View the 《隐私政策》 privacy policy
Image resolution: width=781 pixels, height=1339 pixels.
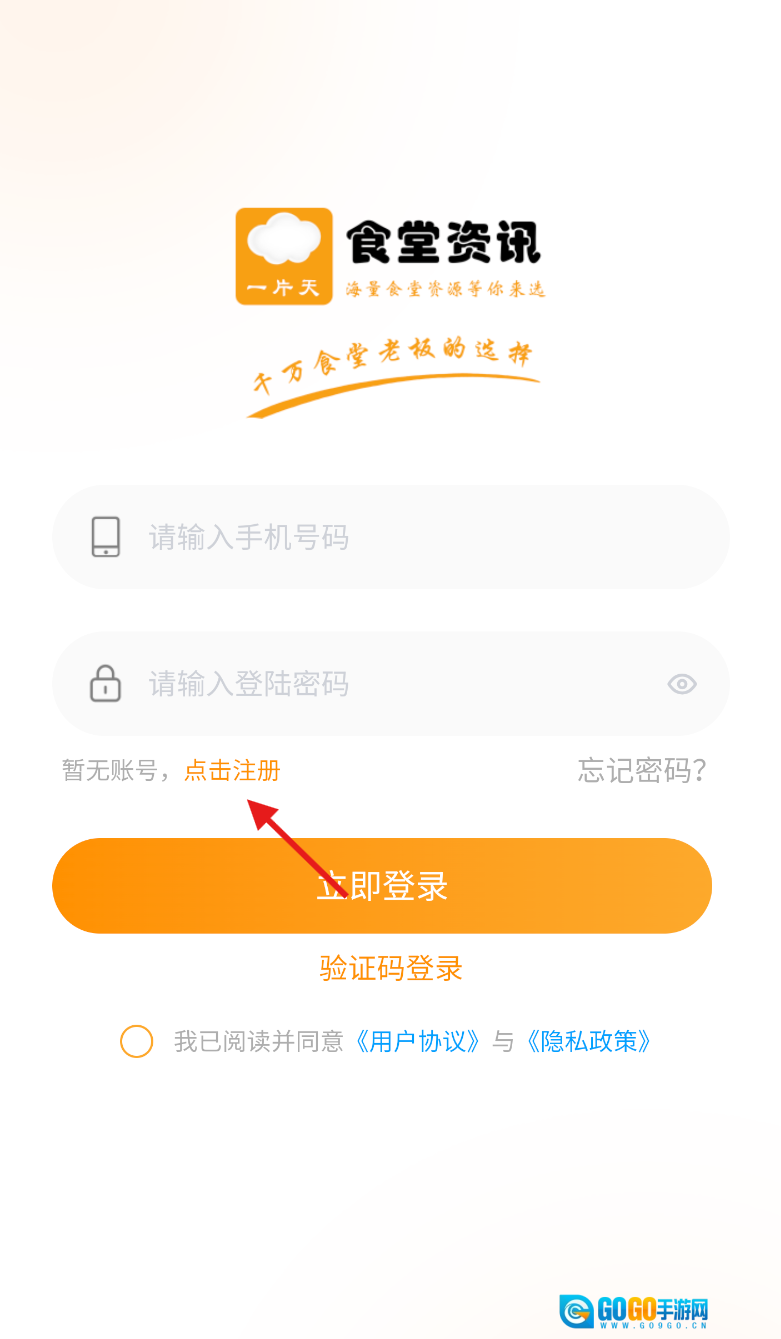click(x=590, y=1041)
